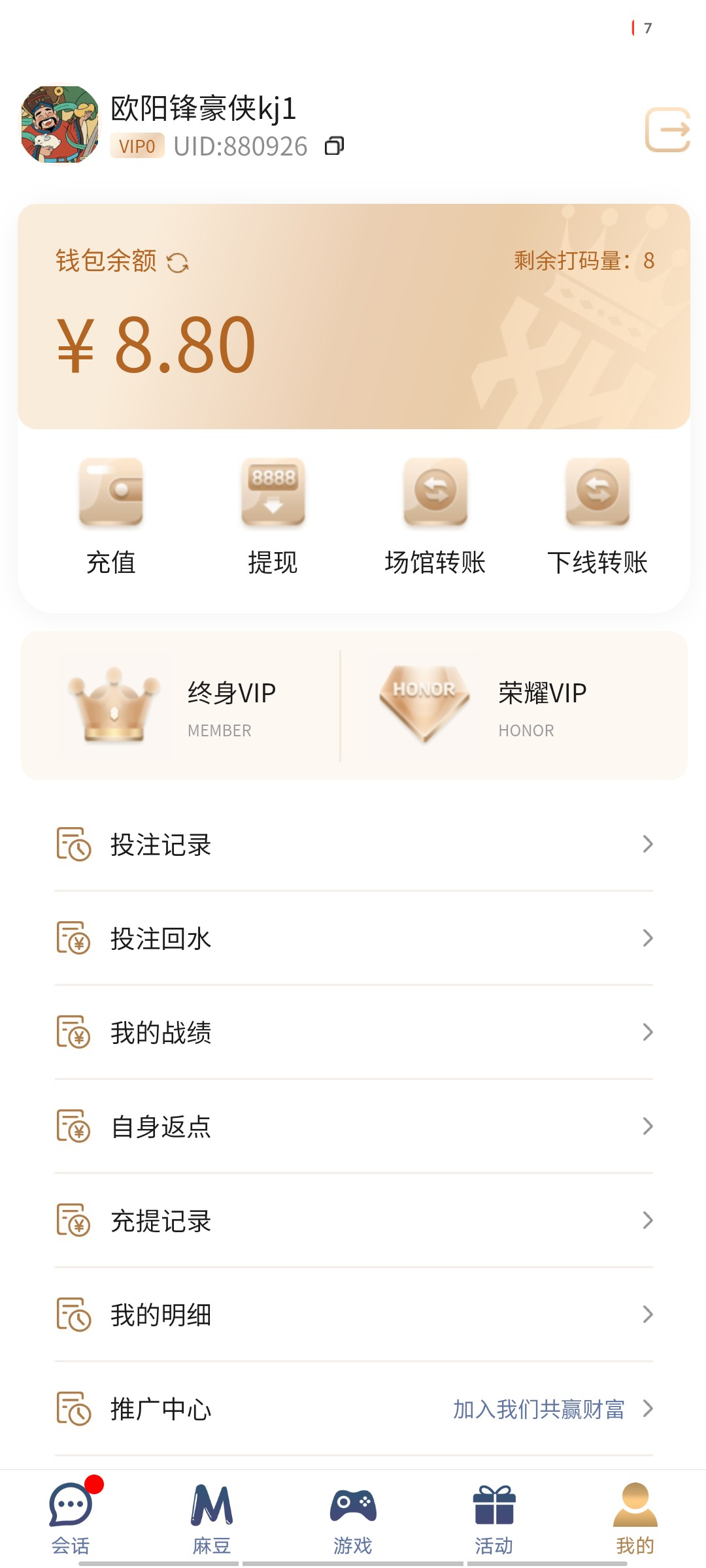Go to 推广中心 promotion center
The width and height of the screenshot is (706, 1568).
pyautogui.click(x=353, y=1409)
